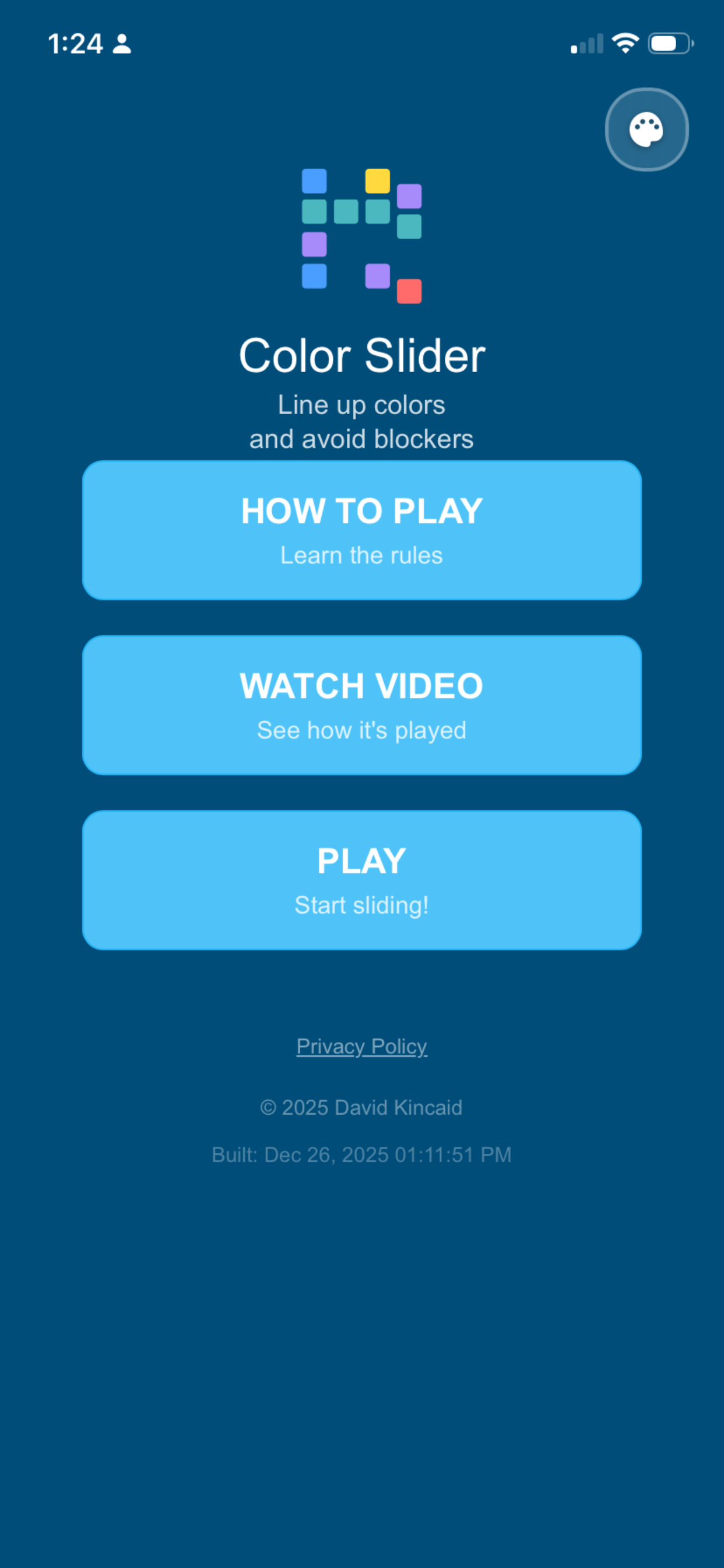Click the 'Line up colors' tagline
The width and height of the screenshot is (724, 1568).
(361, 405)
